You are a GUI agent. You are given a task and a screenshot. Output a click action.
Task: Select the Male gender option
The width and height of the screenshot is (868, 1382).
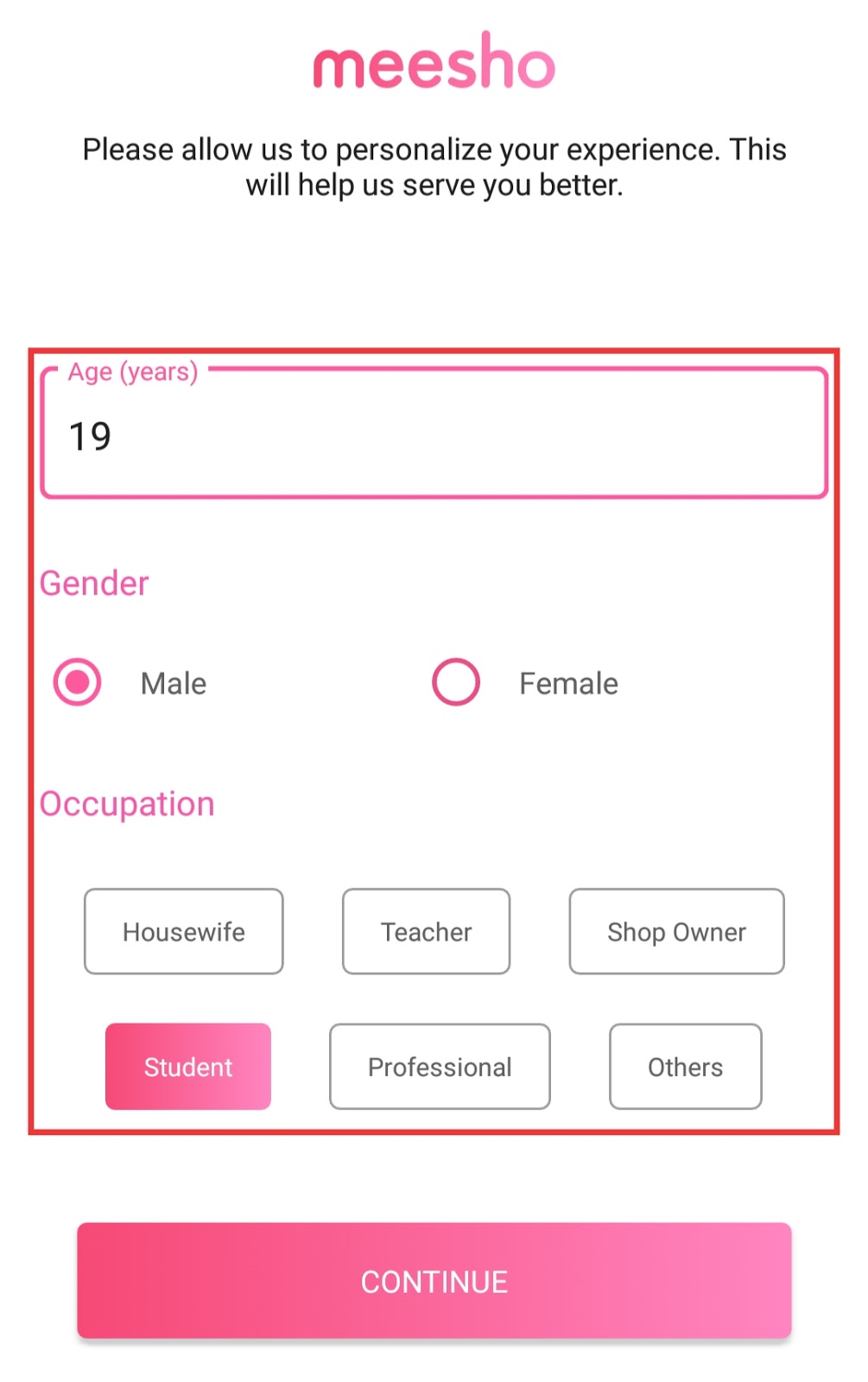pos(78,682)
